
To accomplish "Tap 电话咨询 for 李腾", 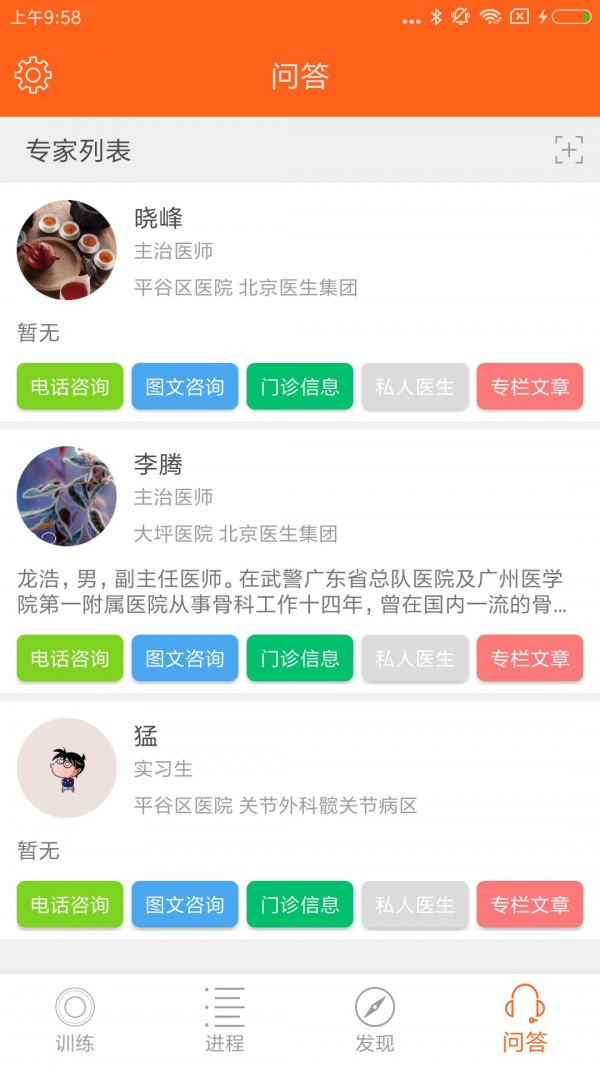I will pyautogui.click(x=70, y=658).
